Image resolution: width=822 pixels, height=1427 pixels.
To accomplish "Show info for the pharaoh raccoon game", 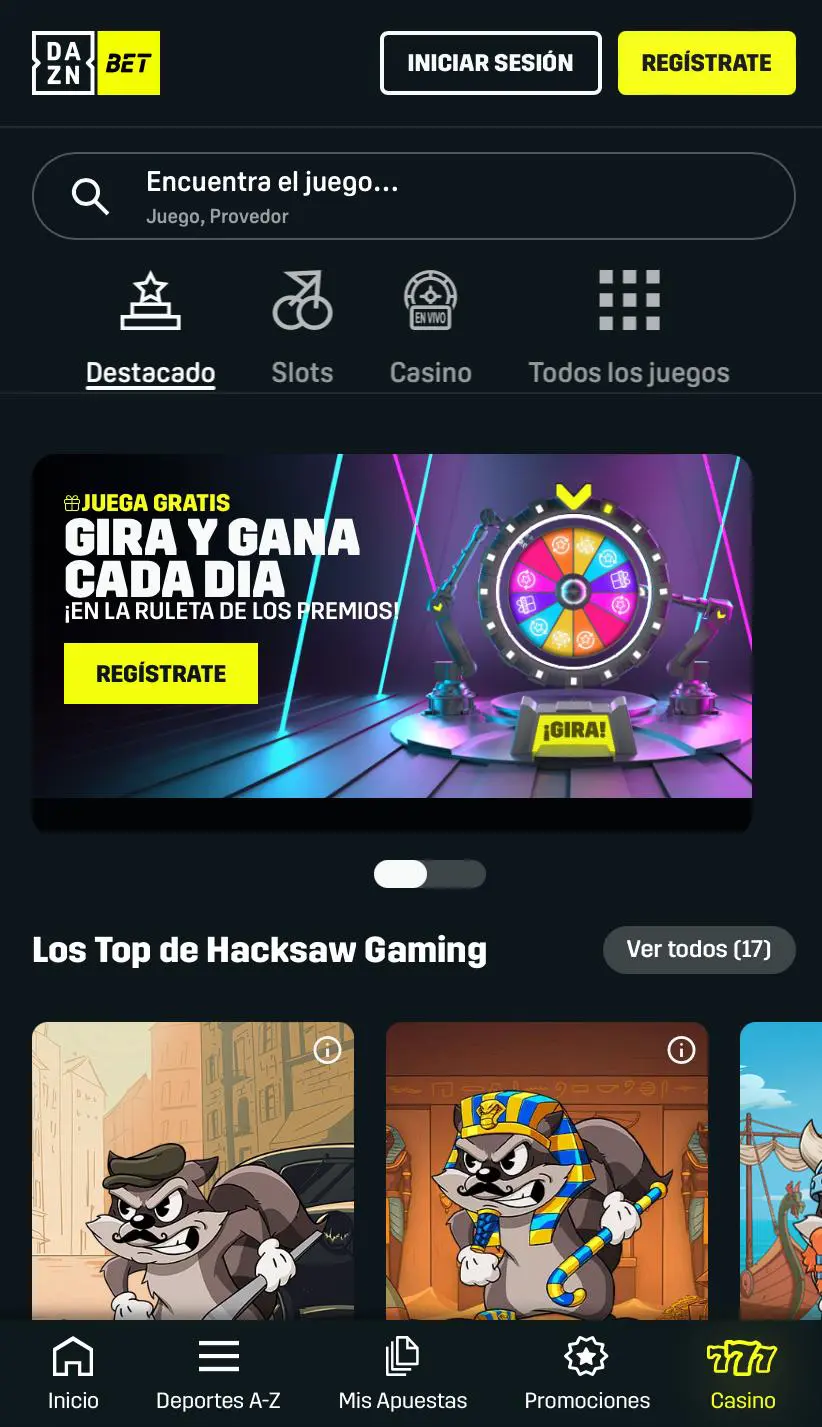I will pyautogui.click(x=681, y=1051).
